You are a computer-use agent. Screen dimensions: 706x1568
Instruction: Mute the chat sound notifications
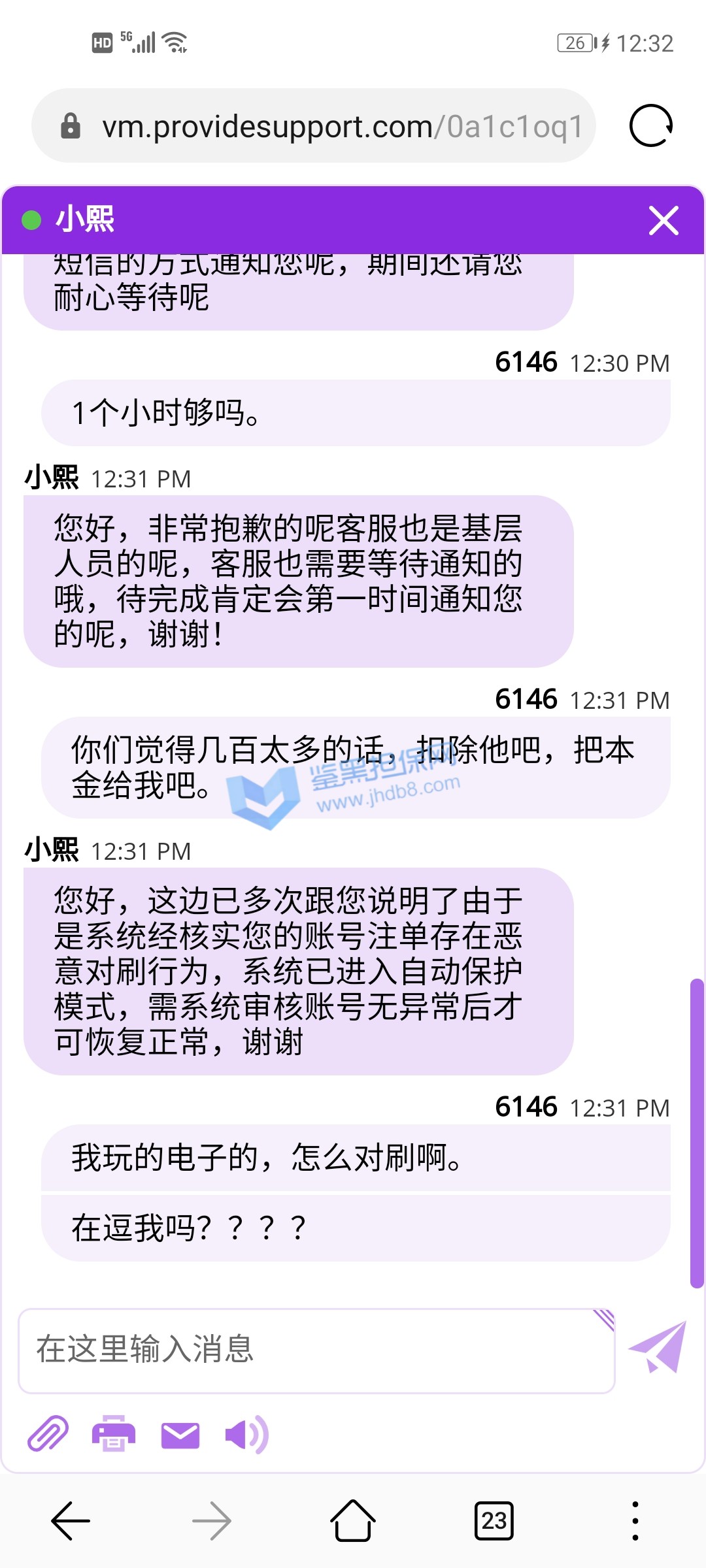click(246, 1435)
